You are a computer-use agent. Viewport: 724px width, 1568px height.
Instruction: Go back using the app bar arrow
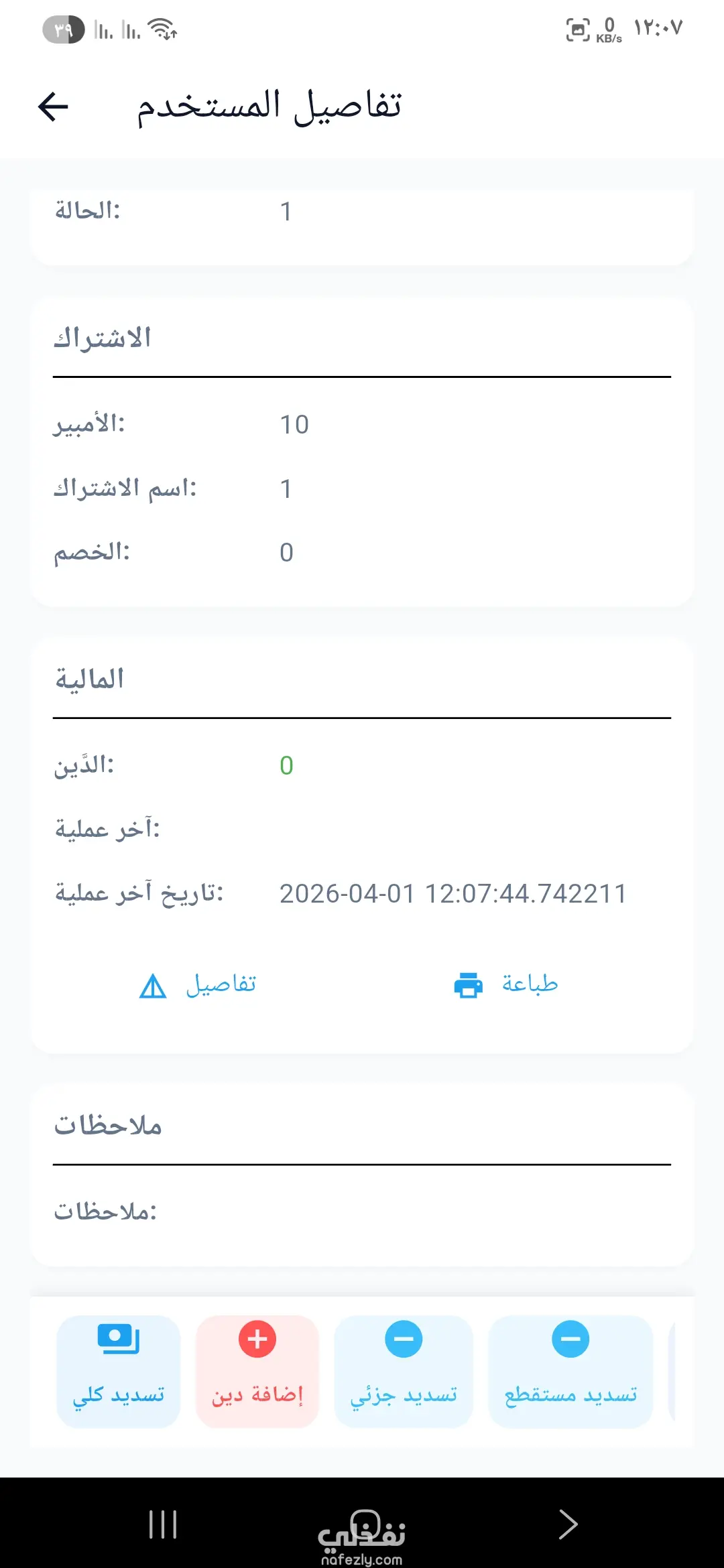(x=54, y=107)
